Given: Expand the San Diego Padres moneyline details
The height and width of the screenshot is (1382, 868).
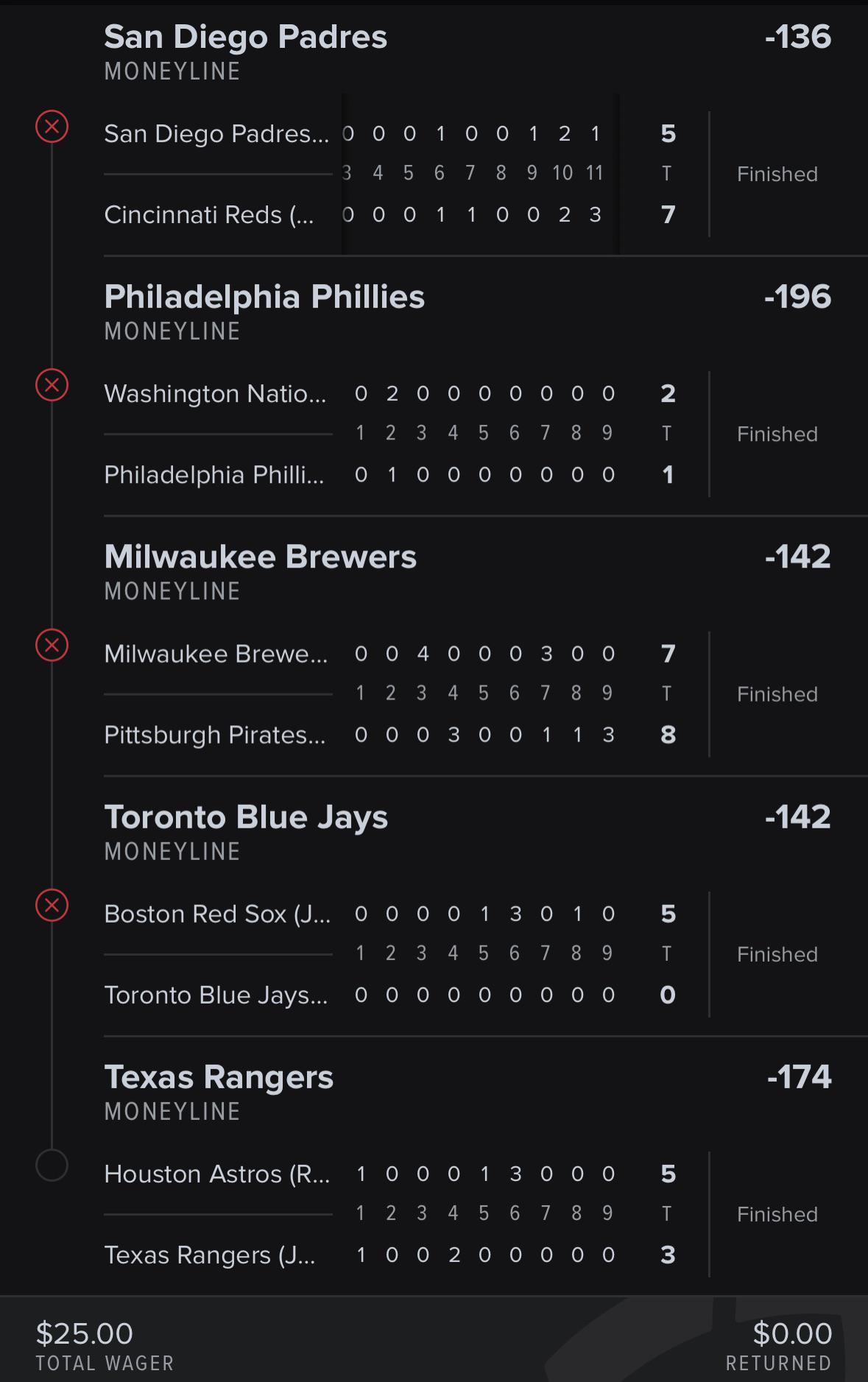Looking at the screenshot, I should [247, 37].
